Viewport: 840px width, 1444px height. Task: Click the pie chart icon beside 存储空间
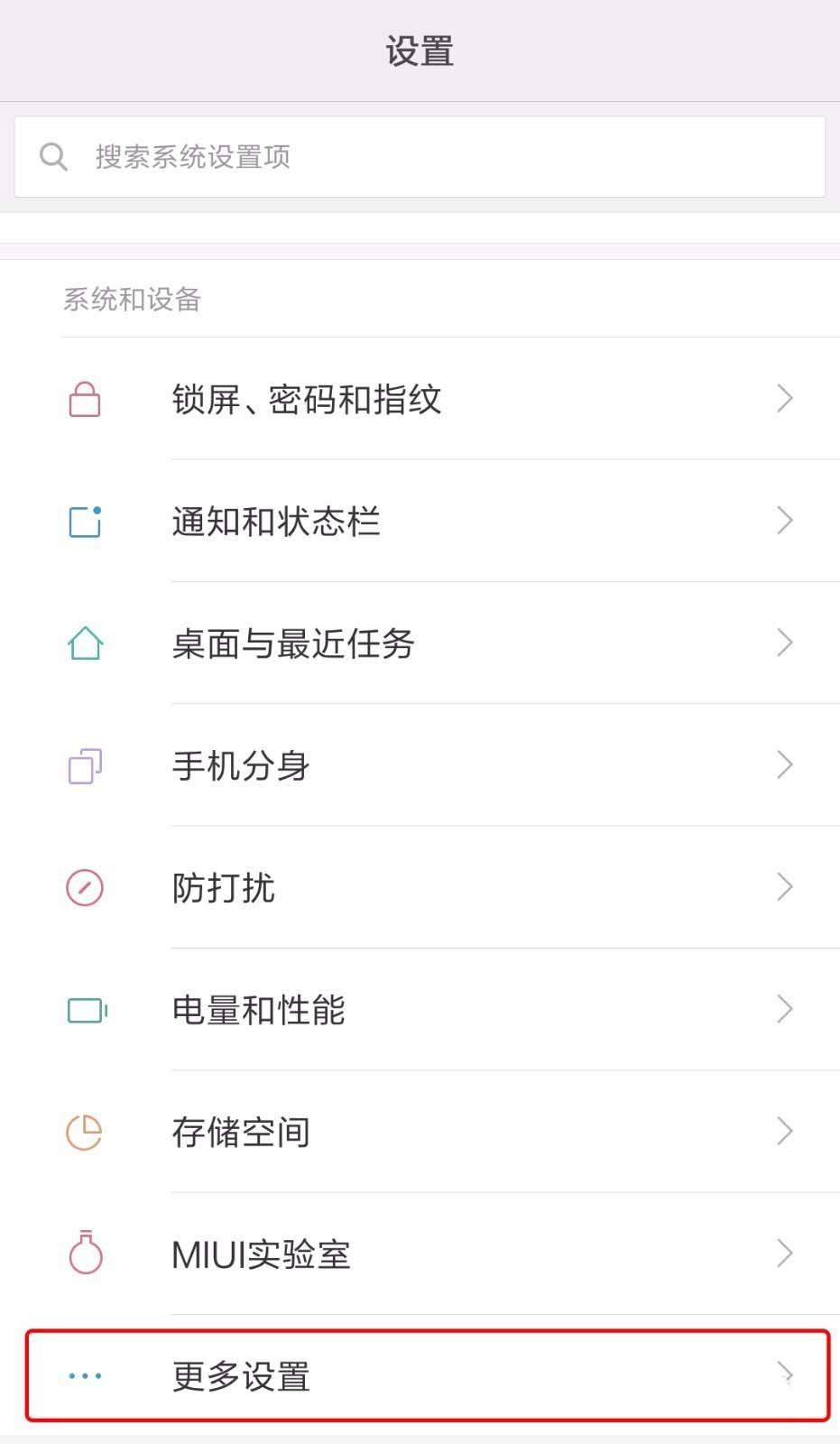[84, 1132]
